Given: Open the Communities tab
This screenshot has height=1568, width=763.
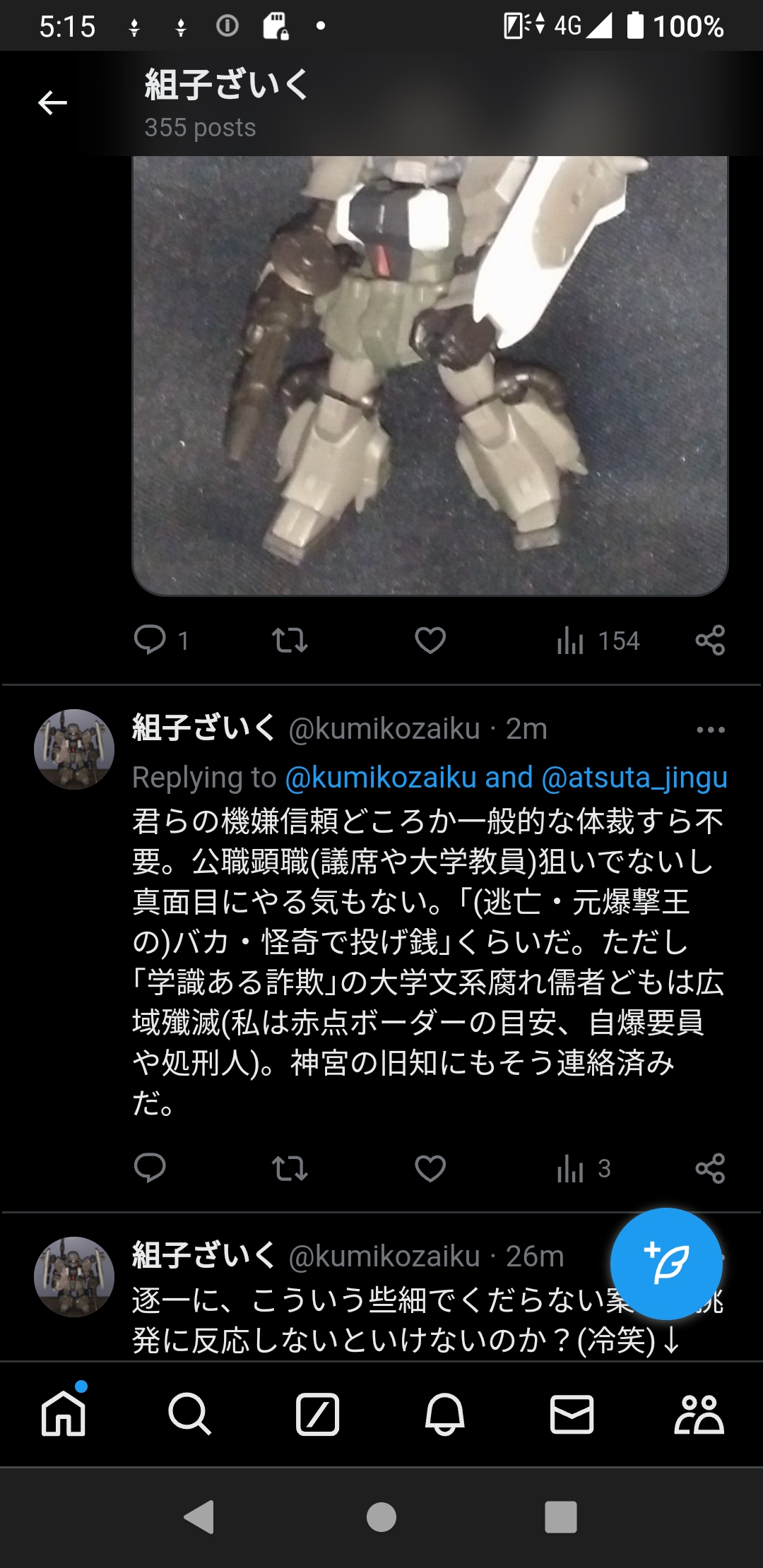Looking at the screenshot, I should [x=699, y=1414].
